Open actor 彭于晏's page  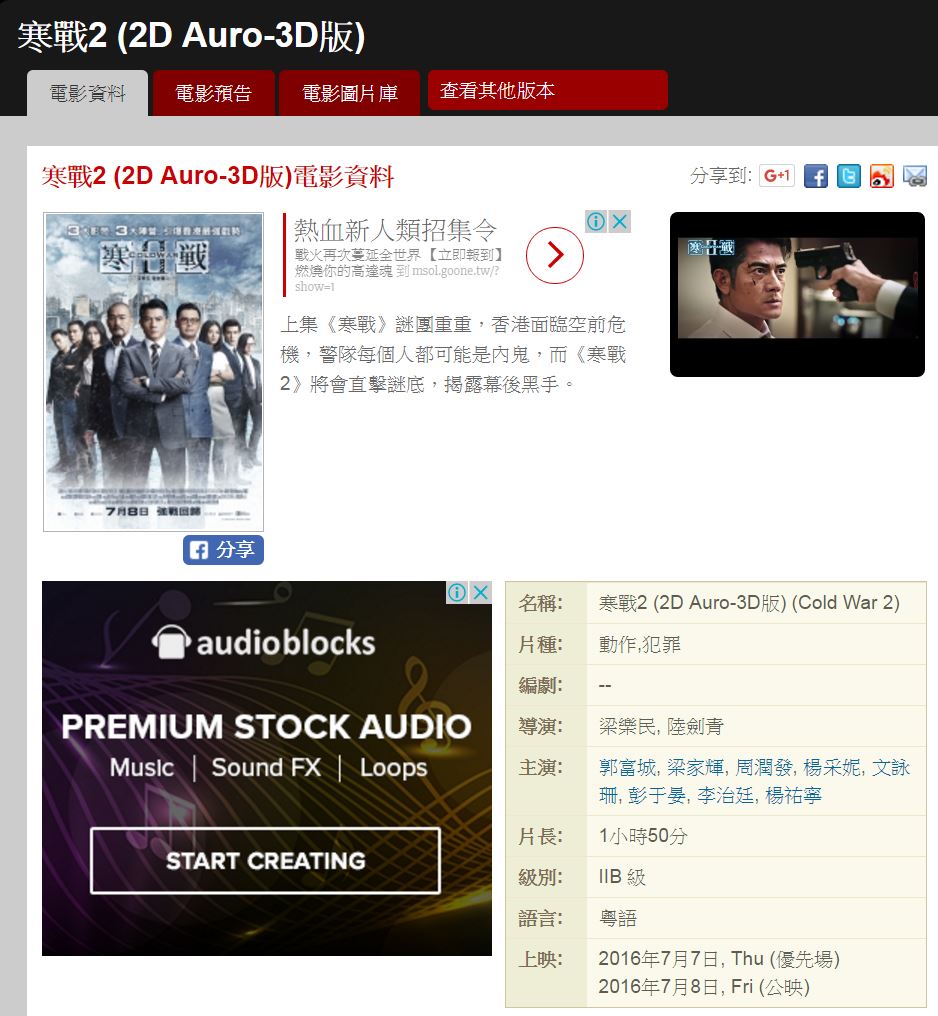[654, 796]
